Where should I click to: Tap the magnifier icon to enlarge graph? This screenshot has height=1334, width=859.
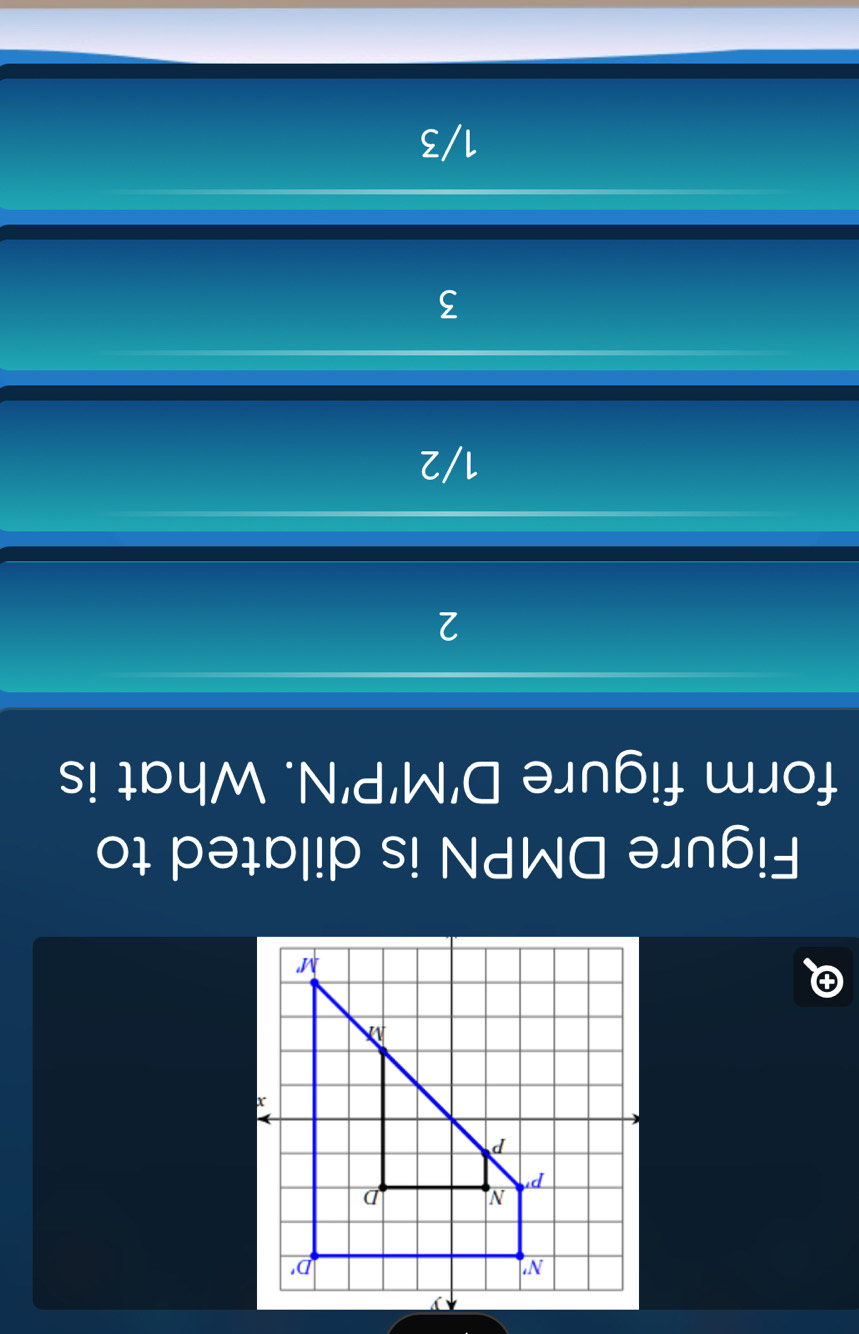tap(824, 979)
